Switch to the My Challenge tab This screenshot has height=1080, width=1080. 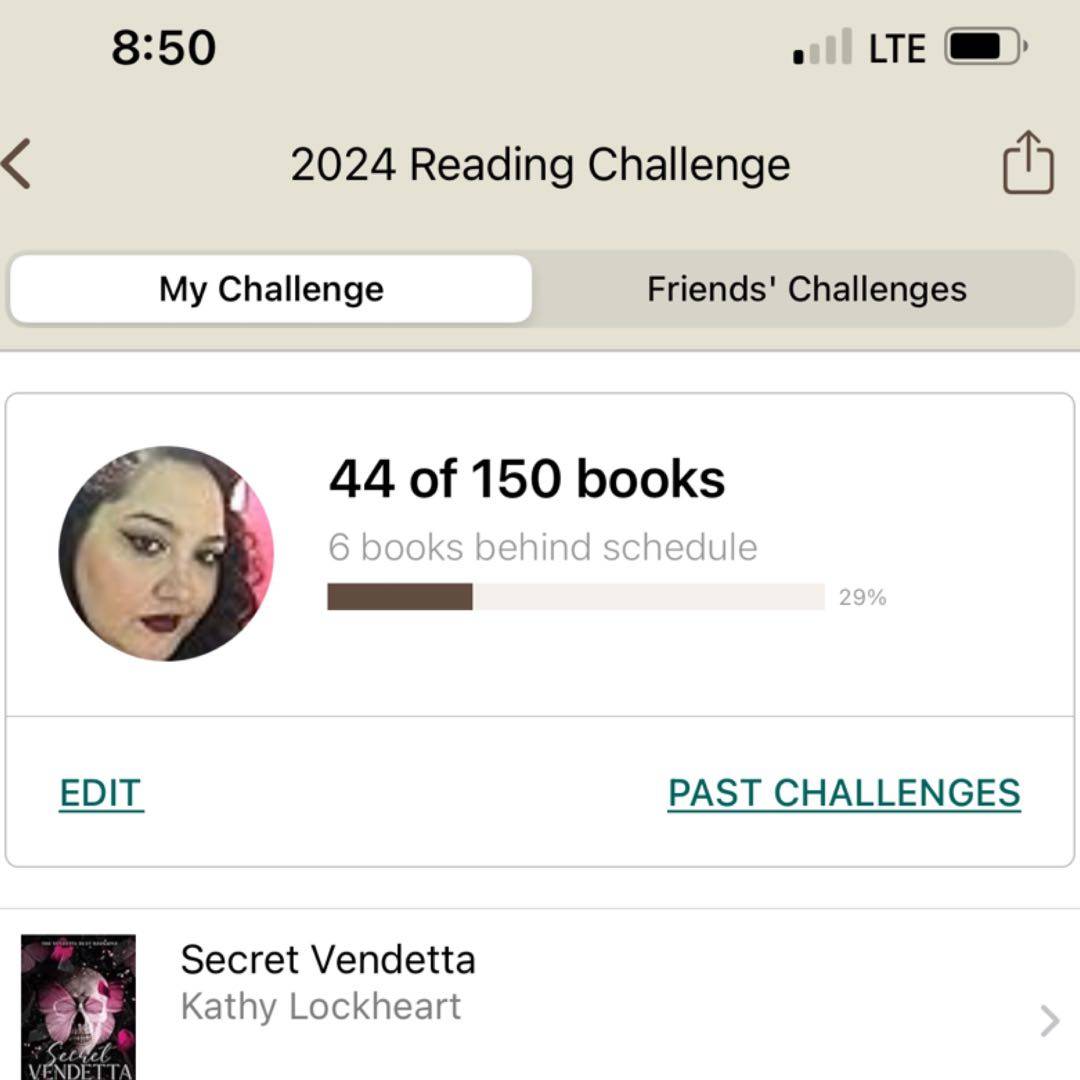click(271, 289)
